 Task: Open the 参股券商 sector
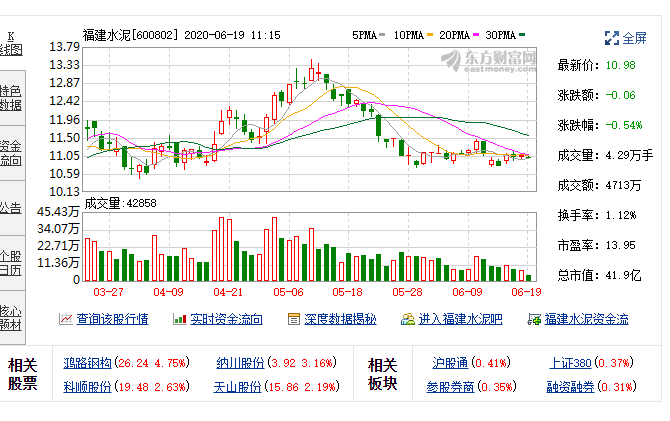click(449, 387)
